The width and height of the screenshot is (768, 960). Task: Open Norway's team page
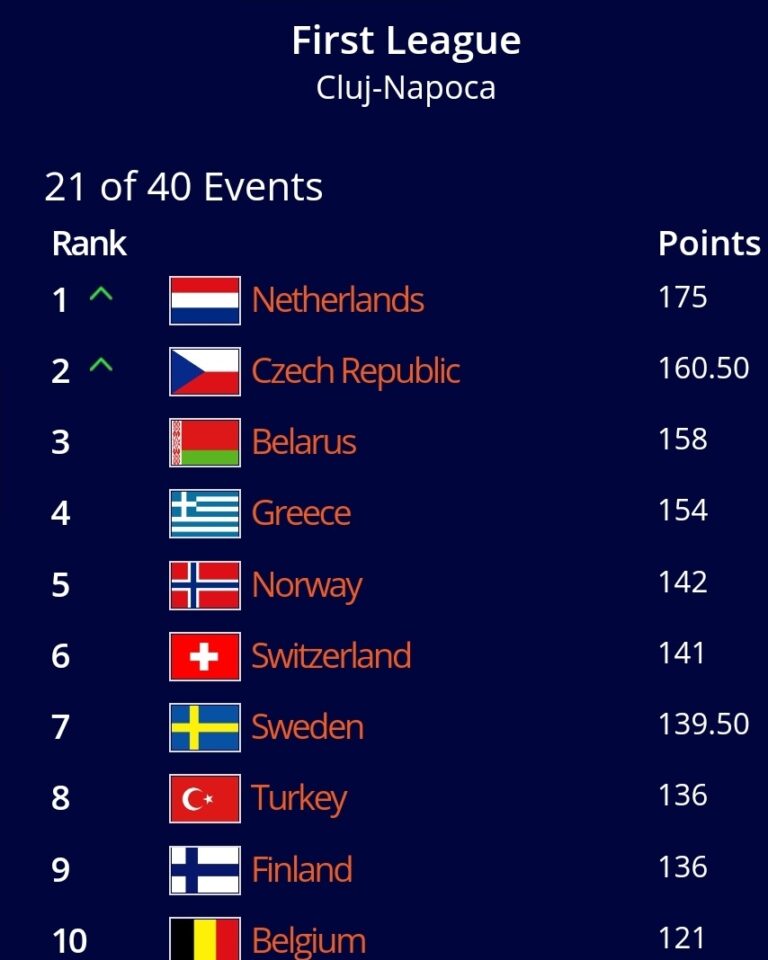tap(306, 585)
